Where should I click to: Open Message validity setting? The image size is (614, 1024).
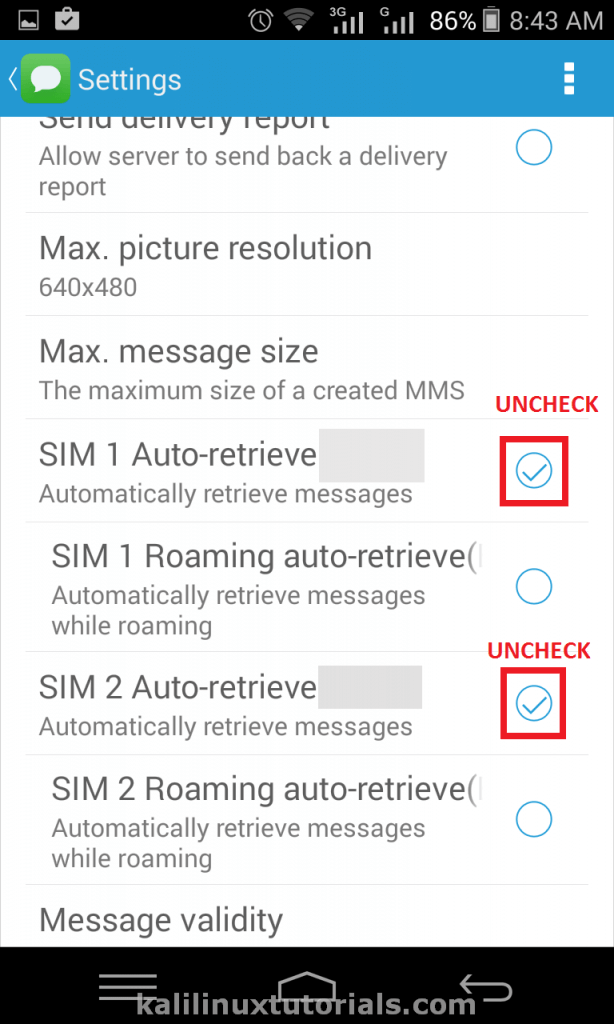[161, 919]
